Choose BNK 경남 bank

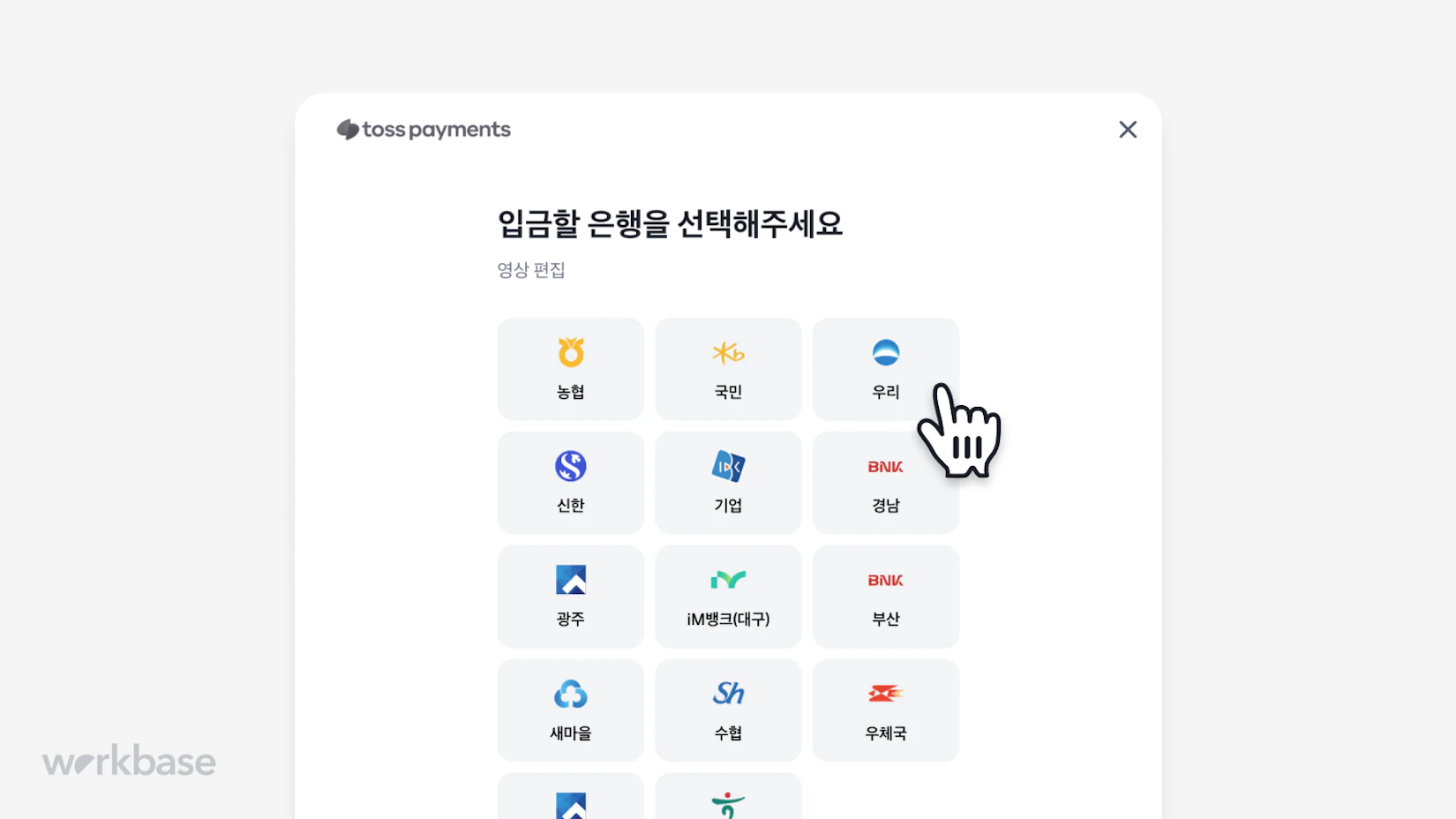[885, 483]
